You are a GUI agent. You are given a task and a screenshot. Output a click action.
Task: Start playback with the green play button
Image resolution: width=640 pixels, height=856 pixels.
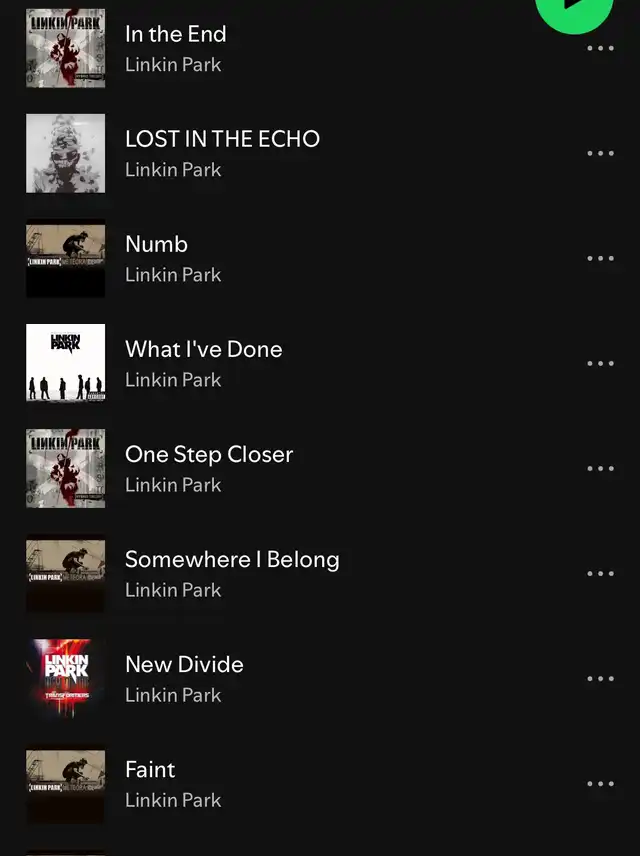click(x=574, y=8)
